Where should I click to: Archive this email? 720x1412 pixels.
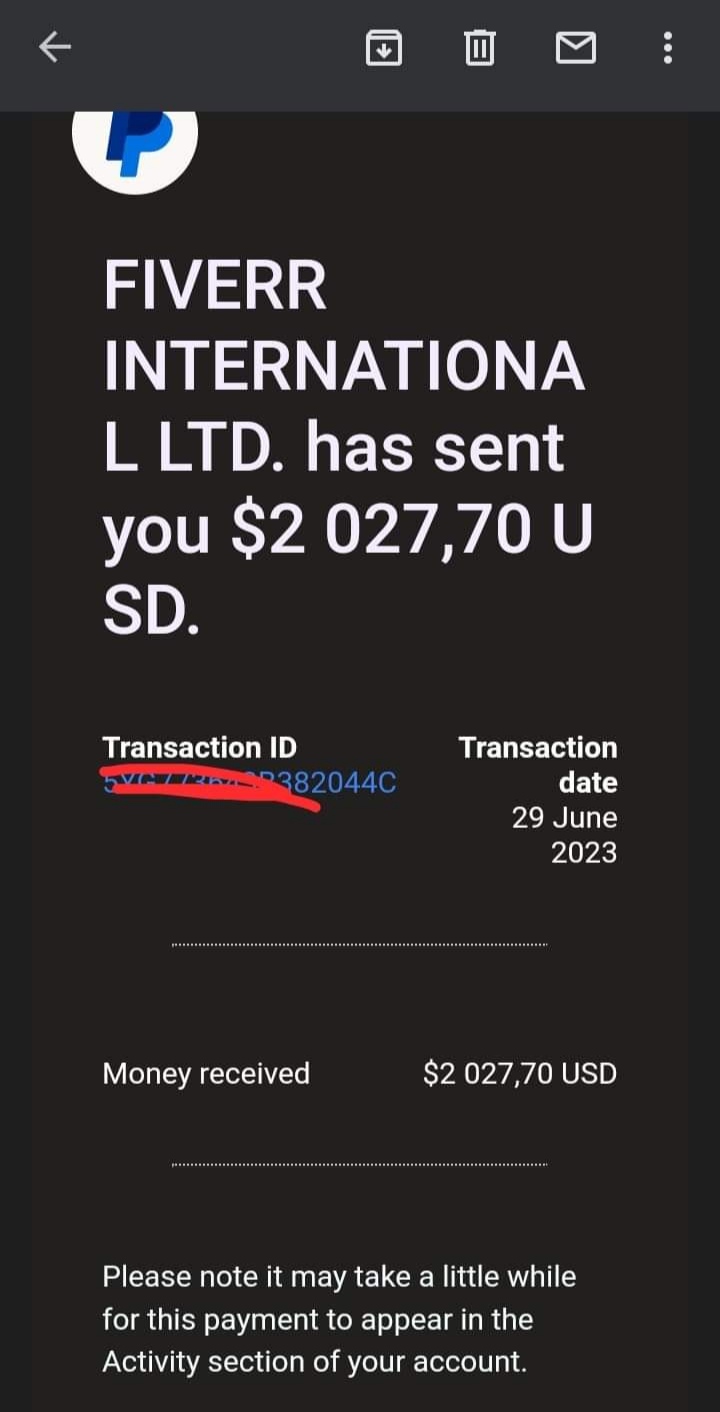click(x=384, y=47)
